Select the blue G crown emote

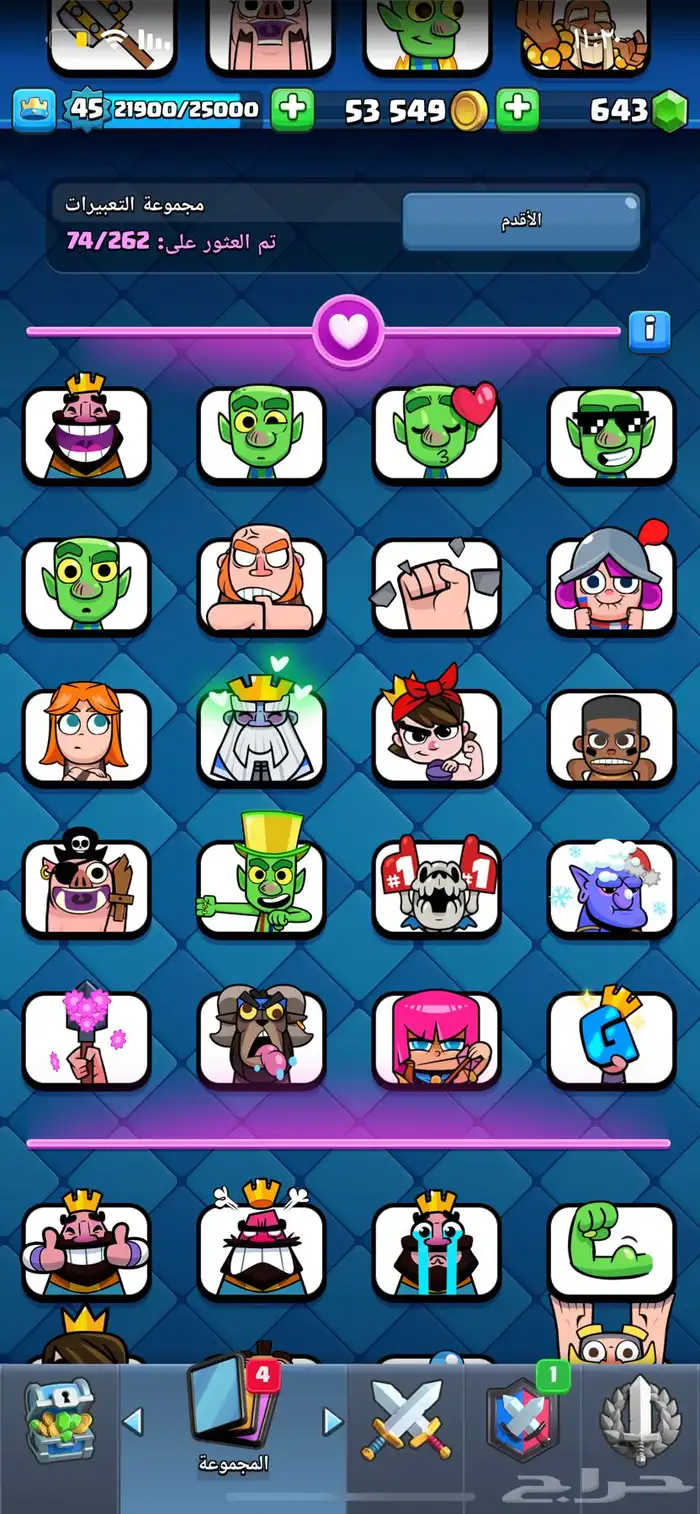[611, 1040]
